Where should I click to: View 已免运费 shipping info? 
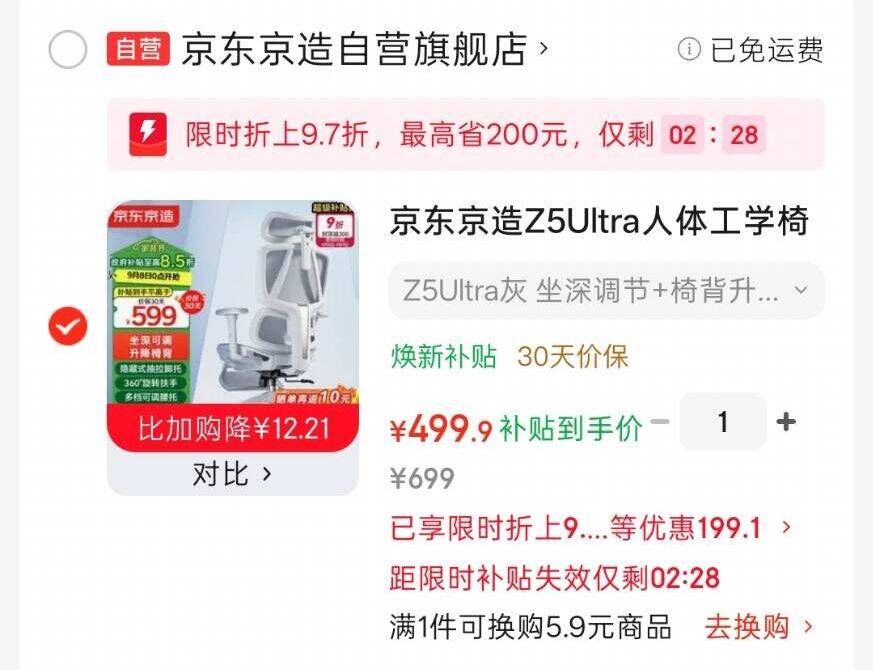point(751,50)
